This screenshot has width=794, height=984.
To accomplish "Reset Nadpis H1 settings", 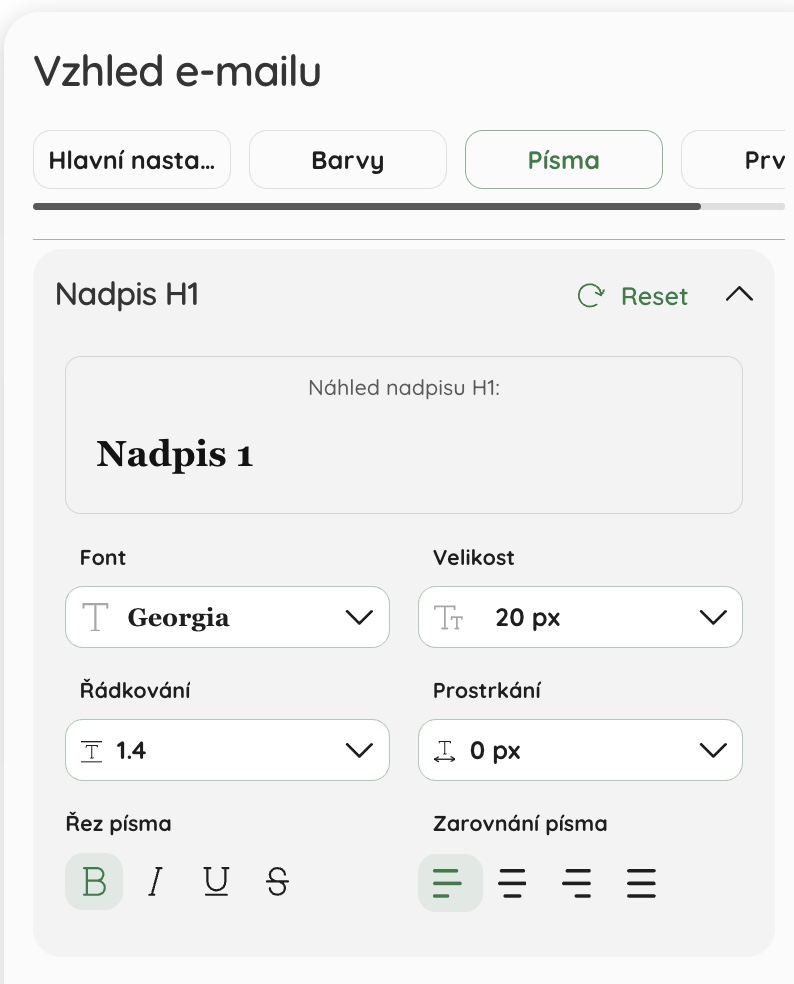I will [x=633, y=296].
